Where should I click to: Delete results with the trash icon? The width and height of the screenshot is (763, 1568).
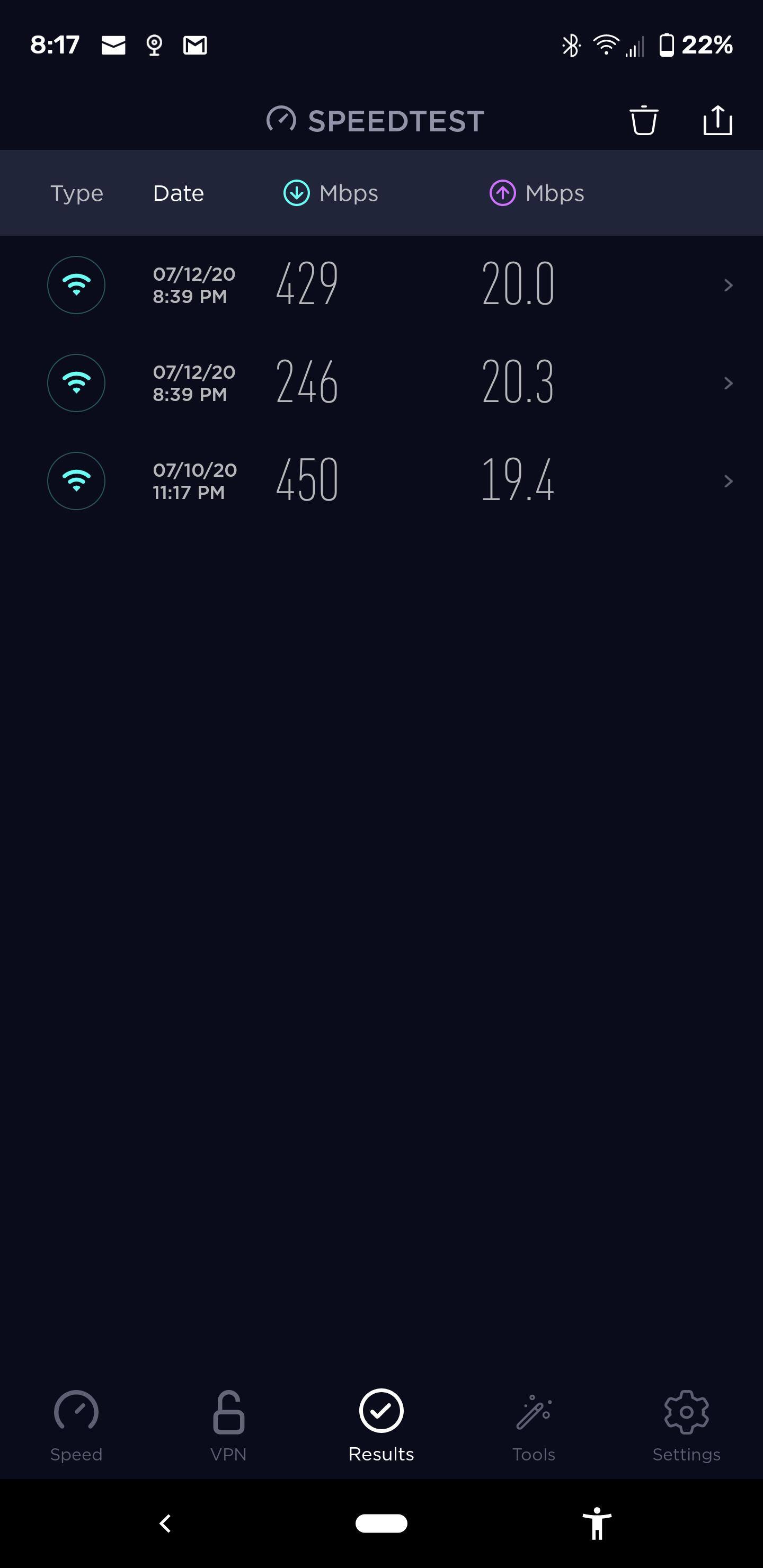643,120
